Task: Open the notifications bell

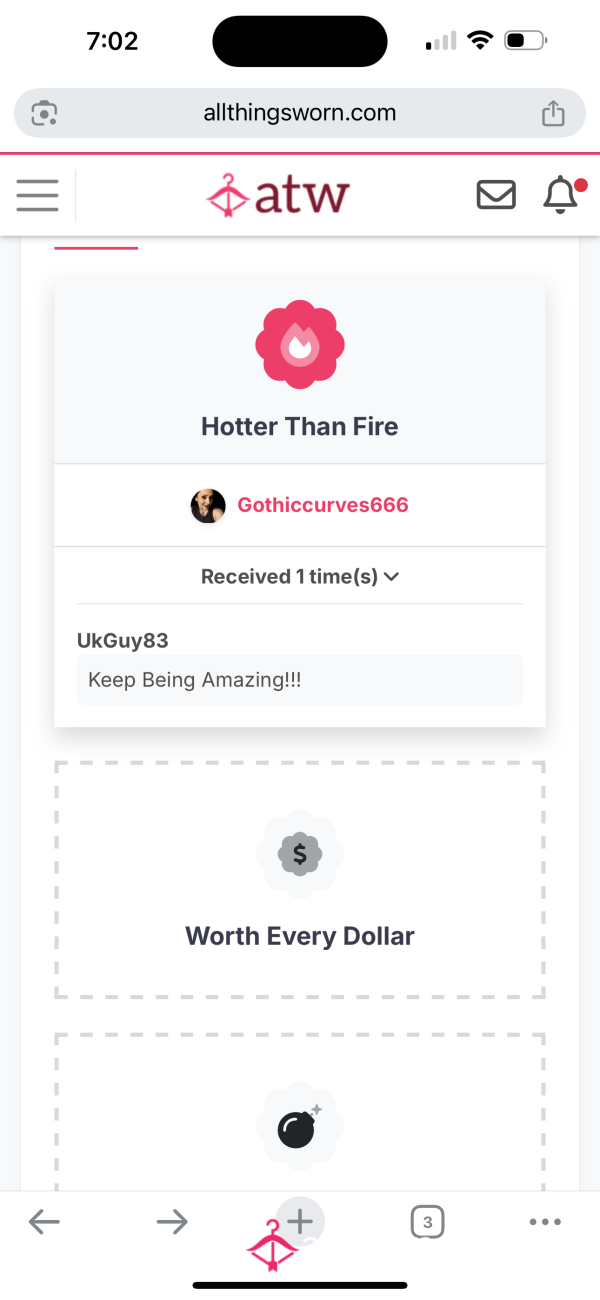Action: tap(561, 194)
